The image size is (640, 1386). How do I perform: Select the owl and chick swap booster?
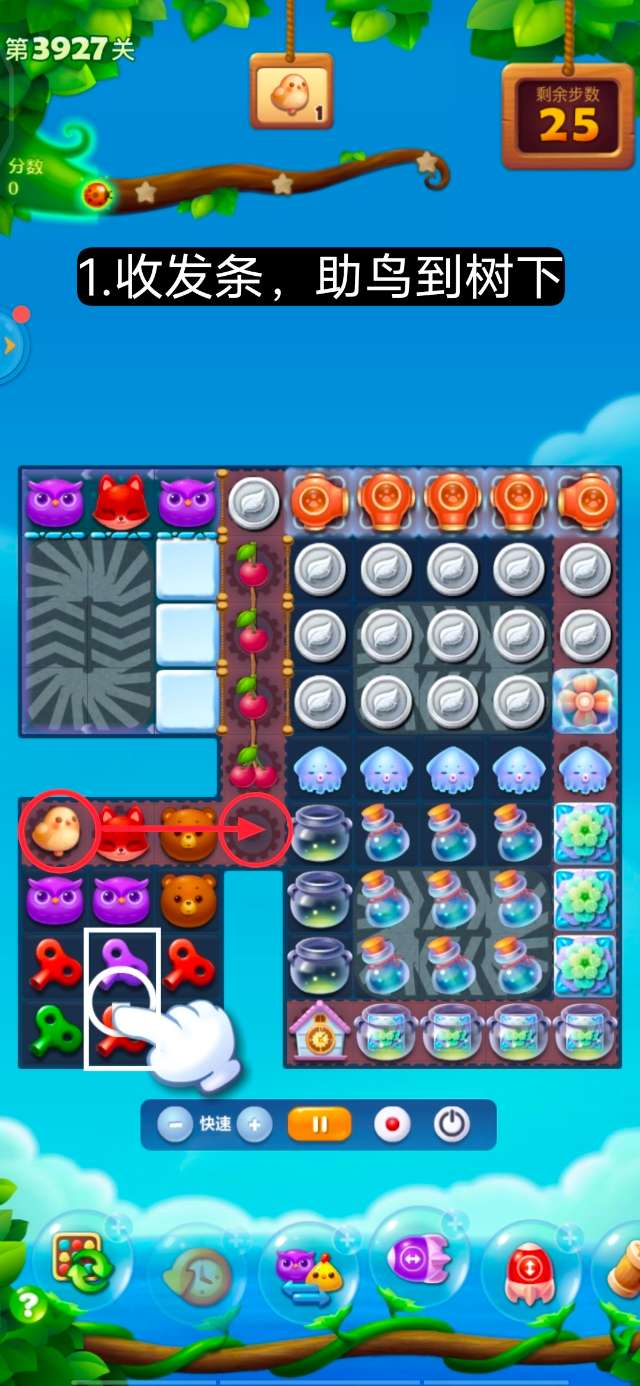(307, 1272)
